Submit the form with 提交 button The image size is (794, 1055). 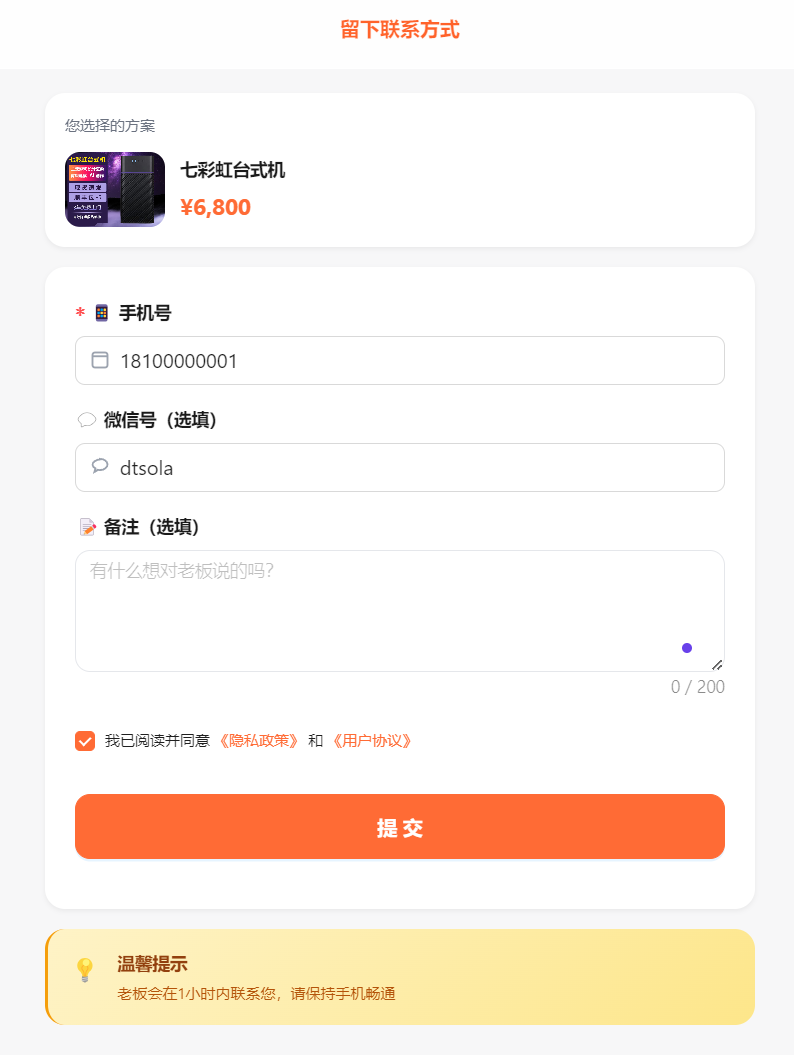click(x=400, y=827)
